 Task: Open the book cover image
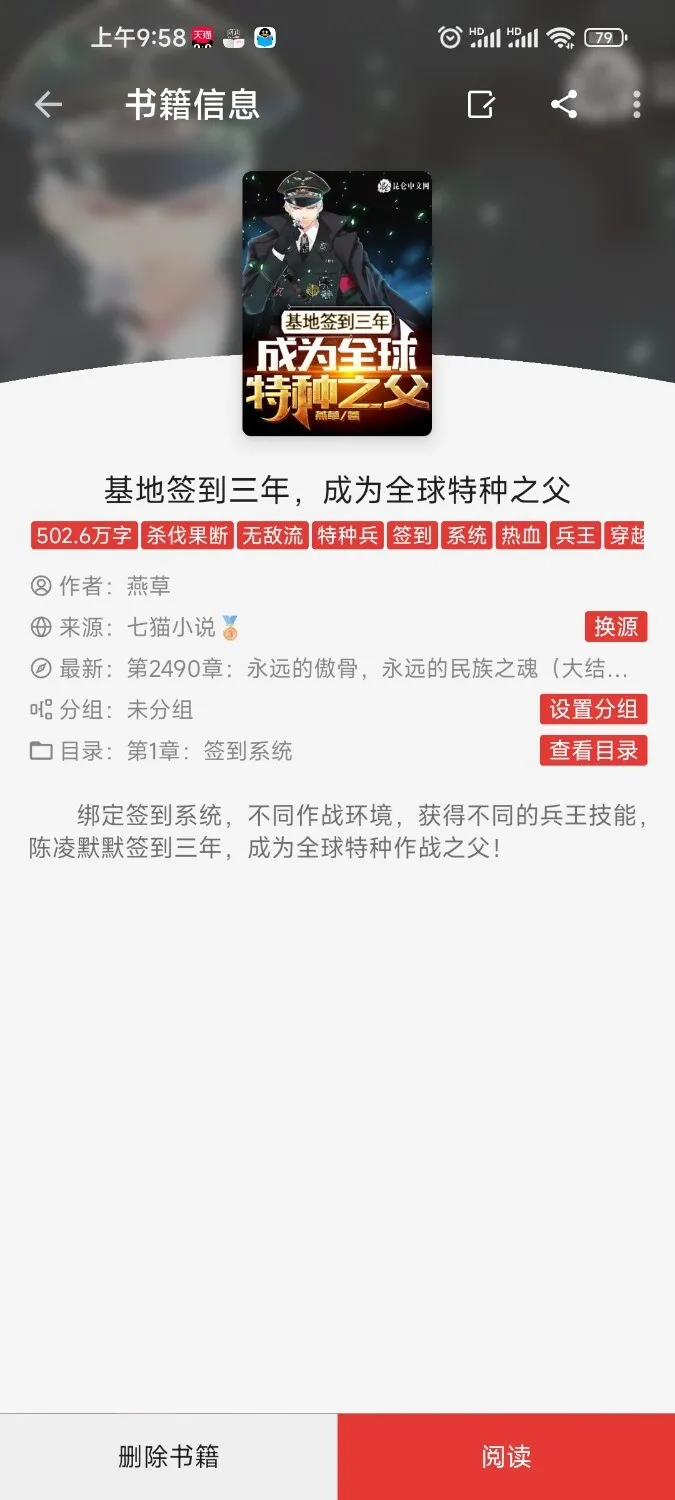[337, 303]
